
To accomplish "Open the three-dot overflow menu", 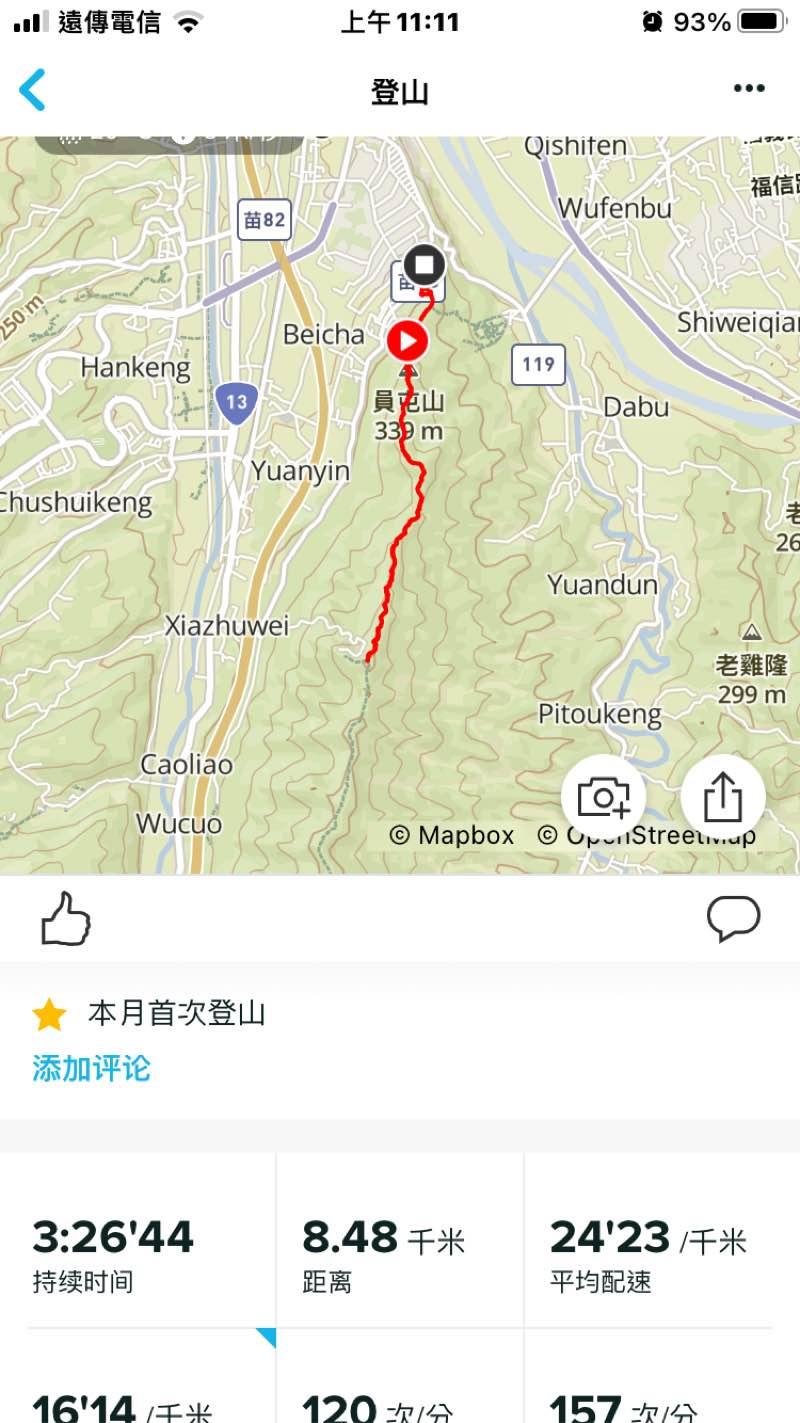I will click(x=749, y=89).
